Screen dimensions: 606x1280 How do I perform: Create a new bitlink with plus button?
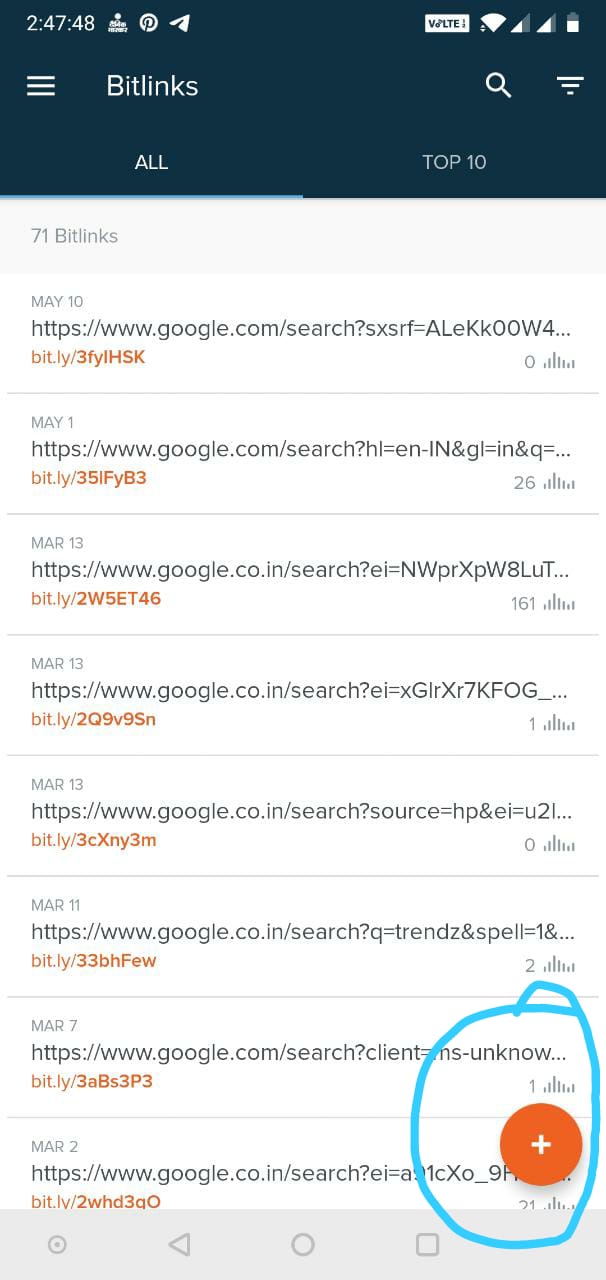pos(541,1144)
